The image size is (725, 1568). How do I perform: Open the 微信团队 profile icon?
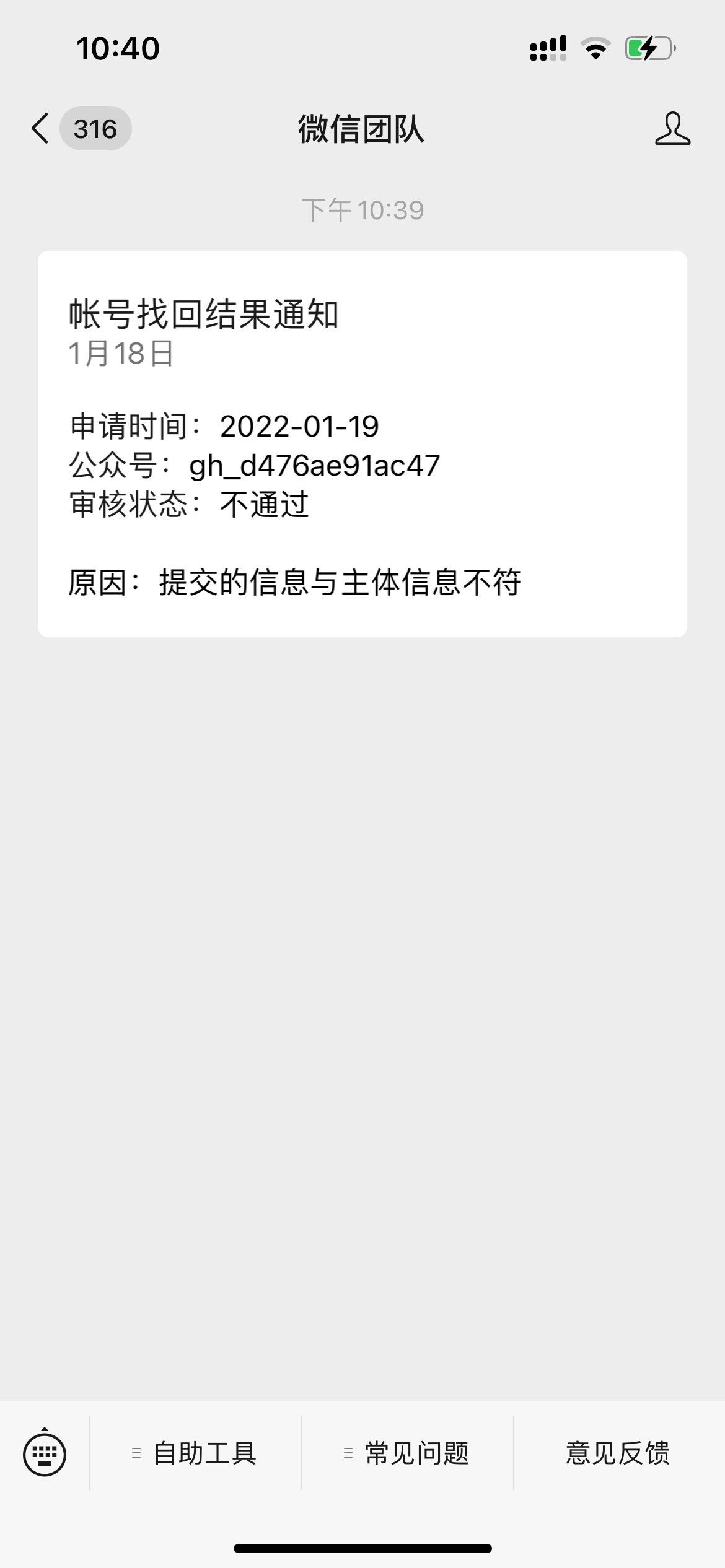672,129
